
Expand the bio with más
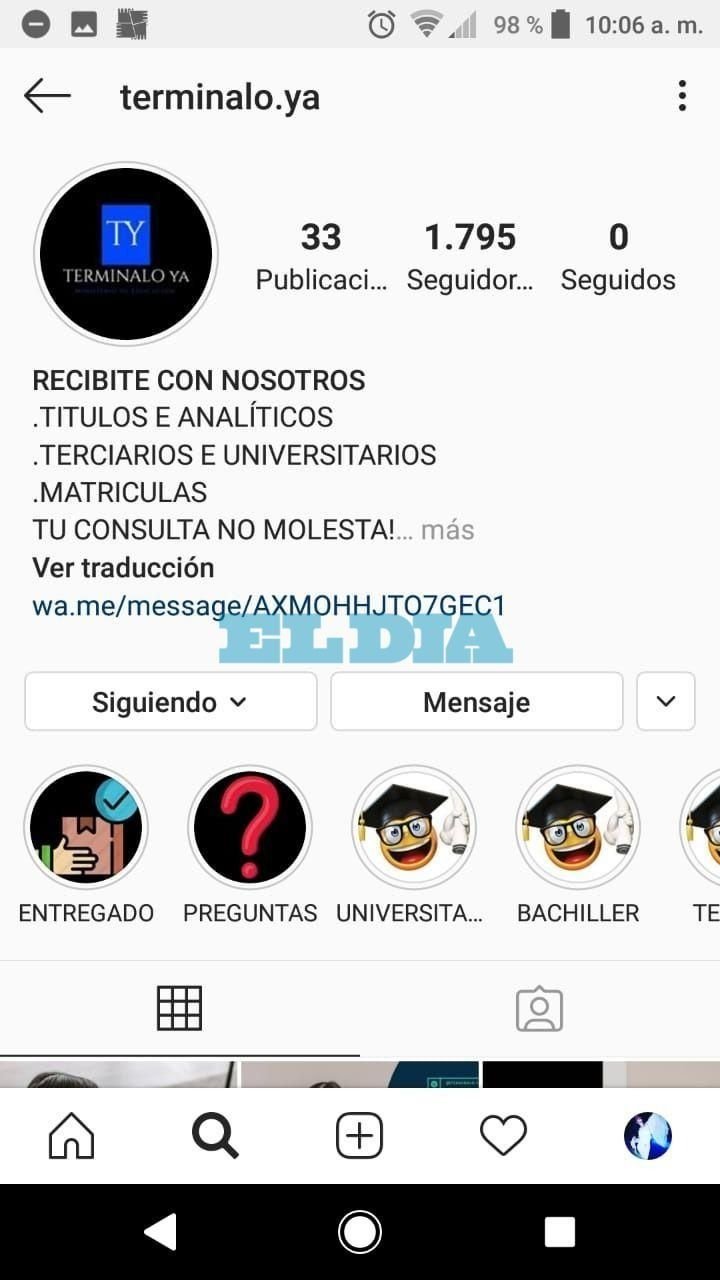447,529
